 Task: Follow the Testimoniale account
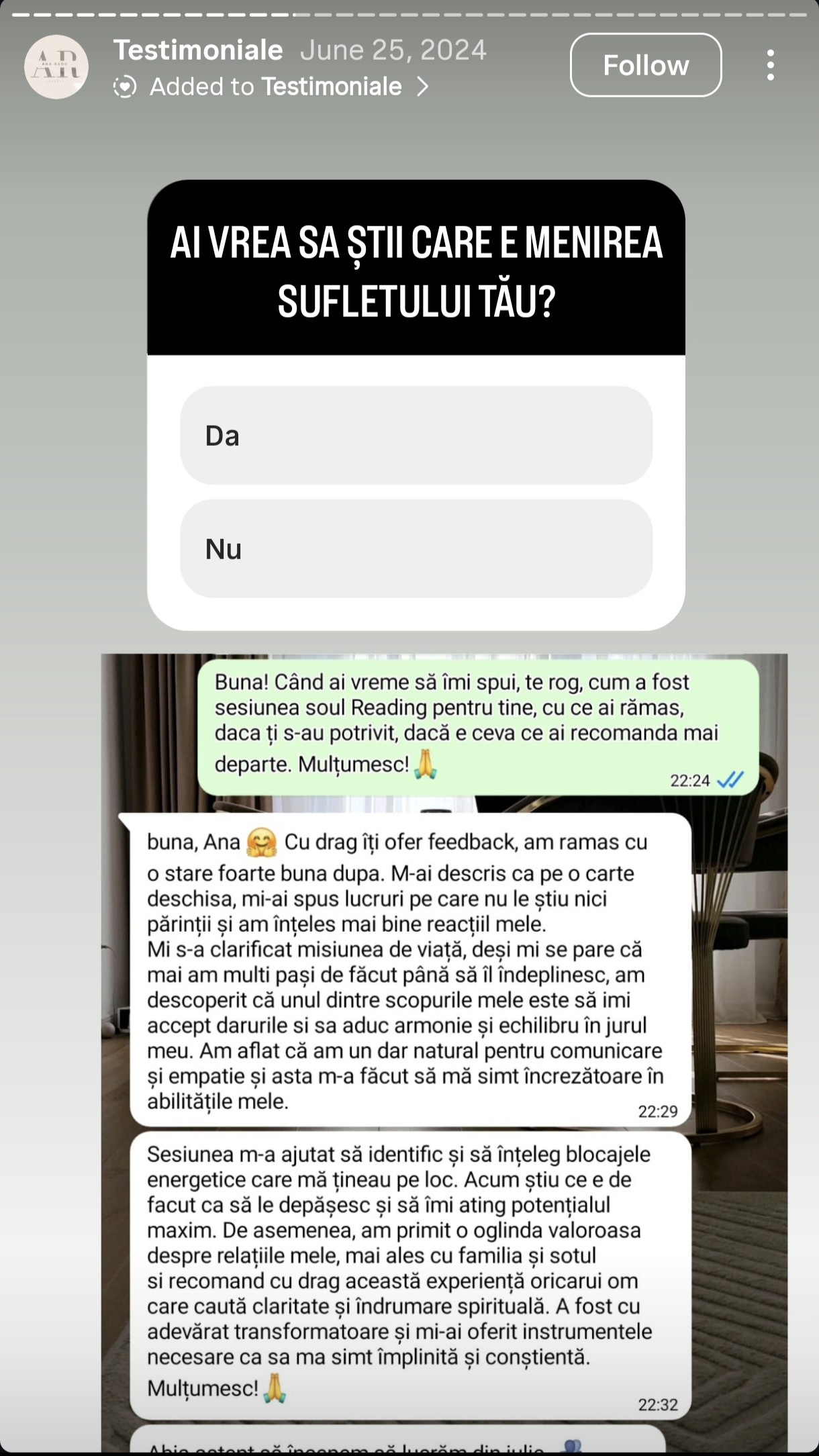coord(645,65)
